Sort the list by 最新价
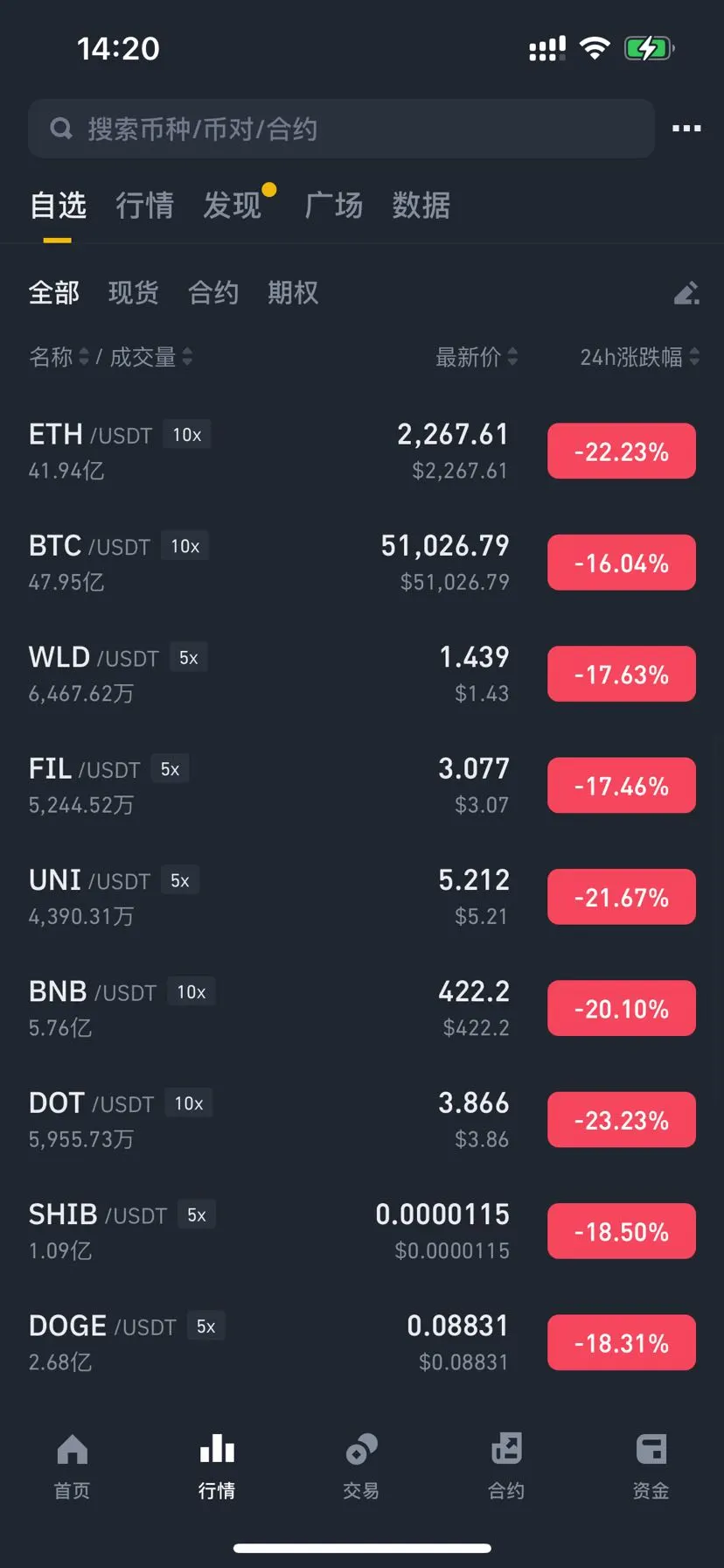Screen dimensions: 724x1568 [x=477, y=357]
